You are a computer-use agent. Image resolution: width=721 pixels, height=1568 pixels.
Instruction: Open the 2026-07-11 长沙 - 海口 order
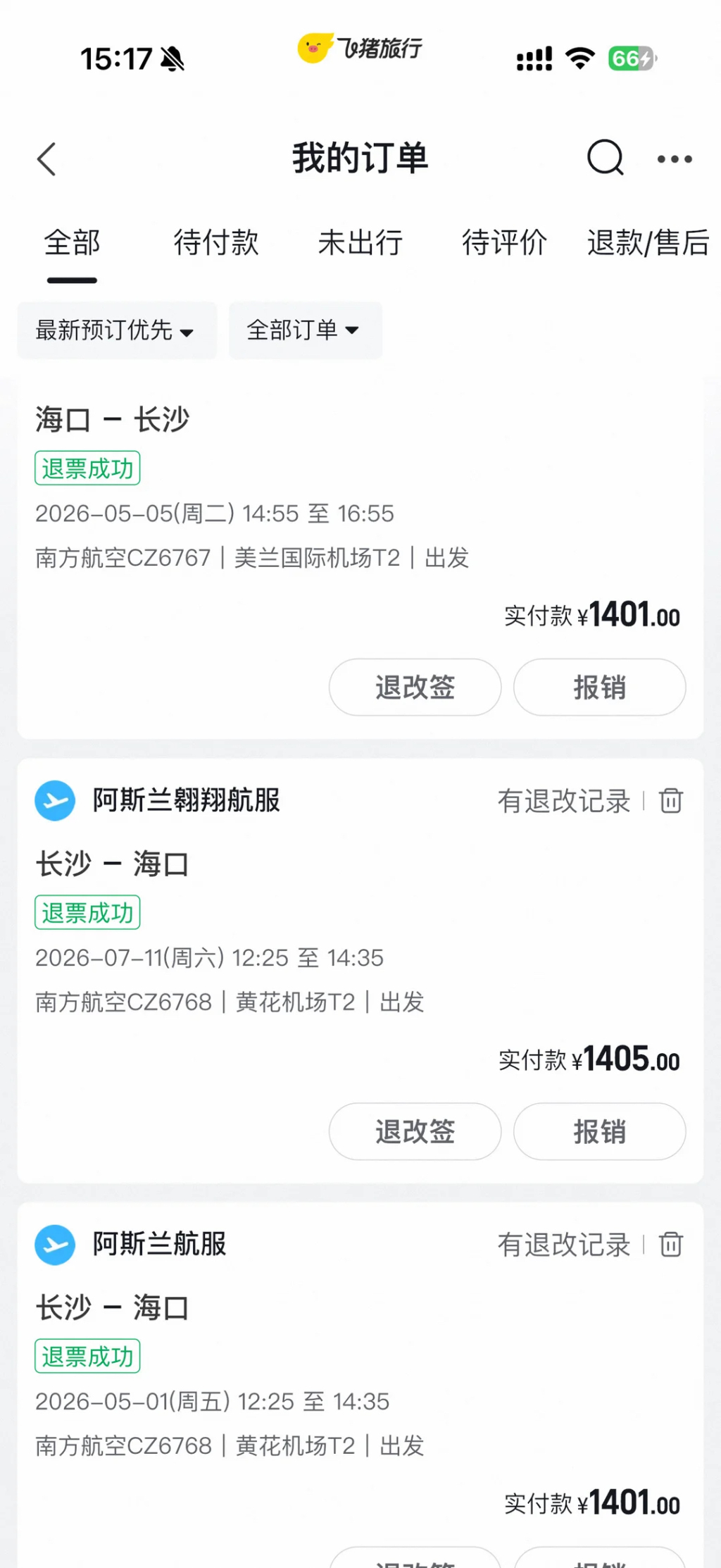(282, 958)
